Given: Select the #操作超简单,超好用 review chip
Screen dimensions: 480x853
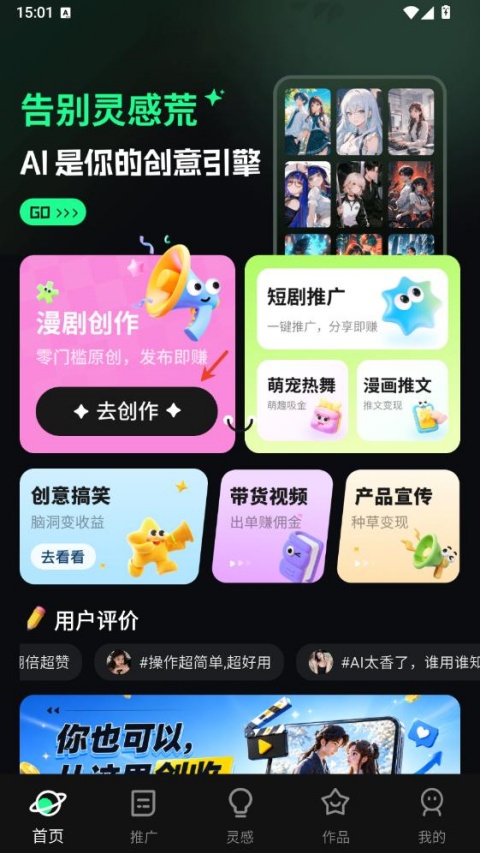Looking at the screenshot, I should point(189,662).
